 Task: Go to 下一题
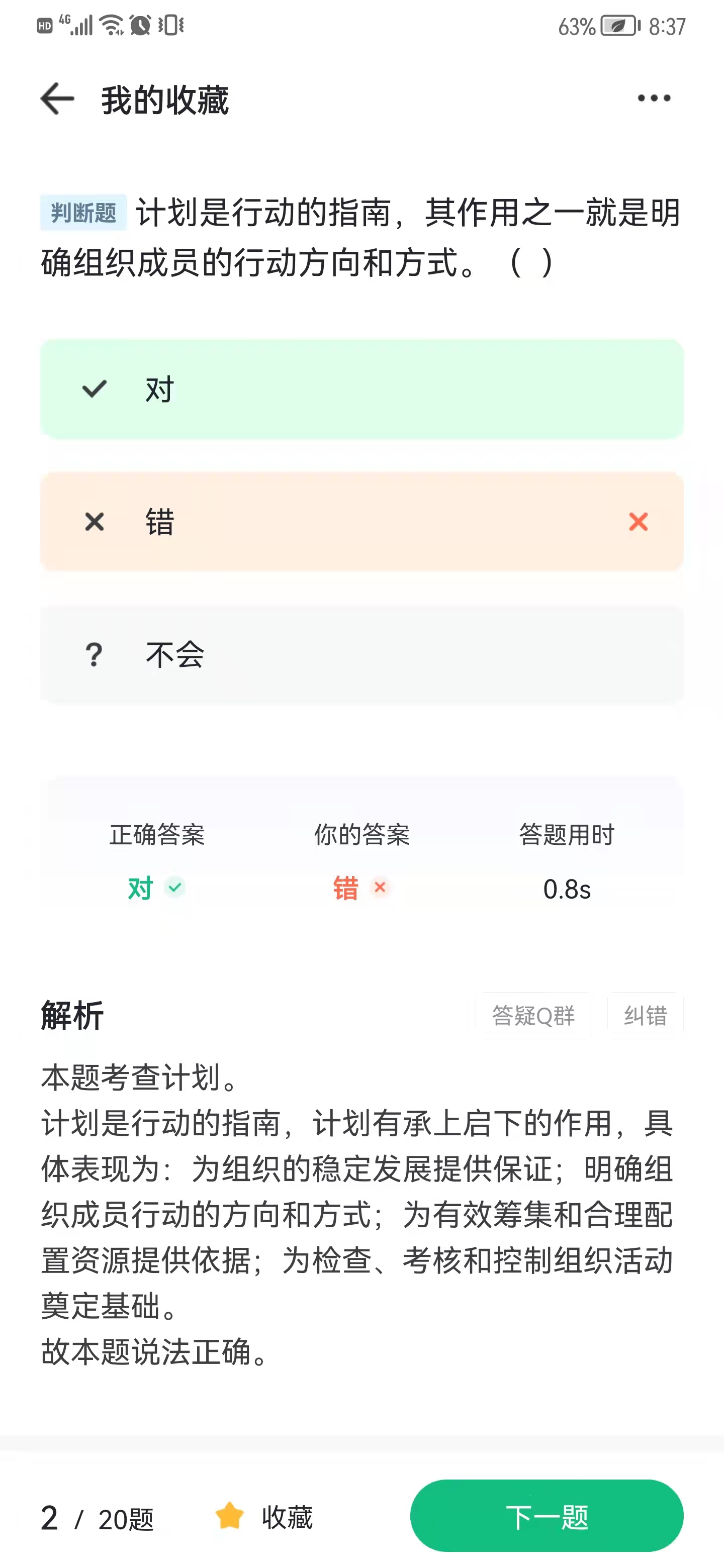[x=546, y=1516]
